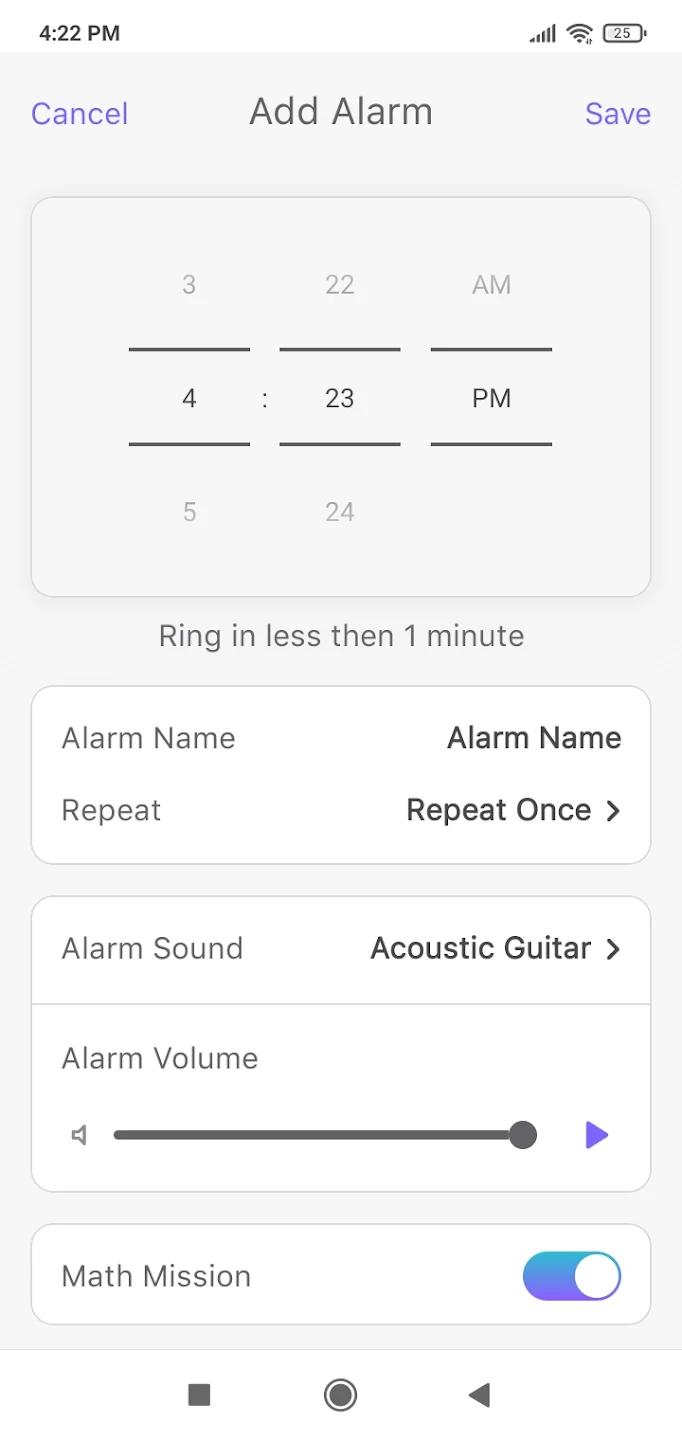Image resolution: width=682 pixels, height=1440 pixels.
Task: Go back with the system back button
Action: pos(480,1394)
